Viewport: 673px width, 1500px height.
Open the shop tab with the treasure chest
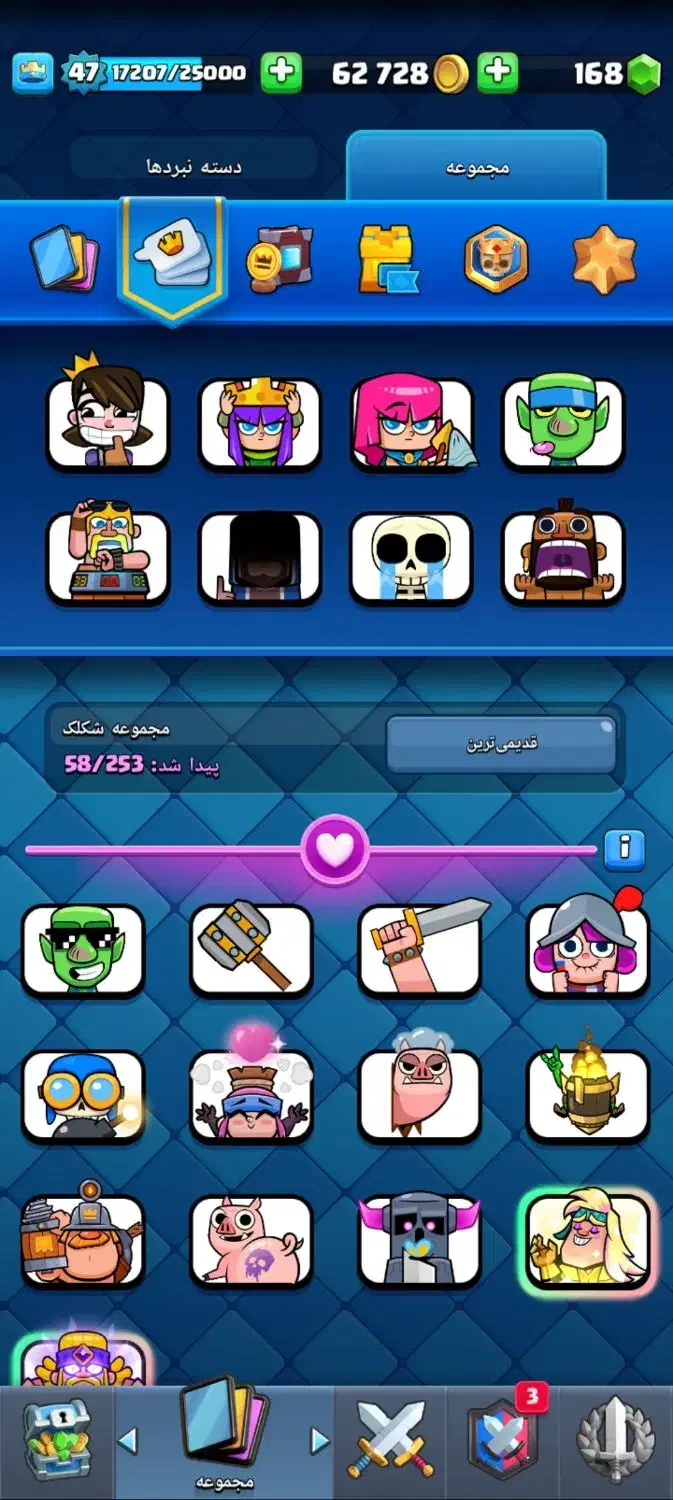[x=55, y=1440]
